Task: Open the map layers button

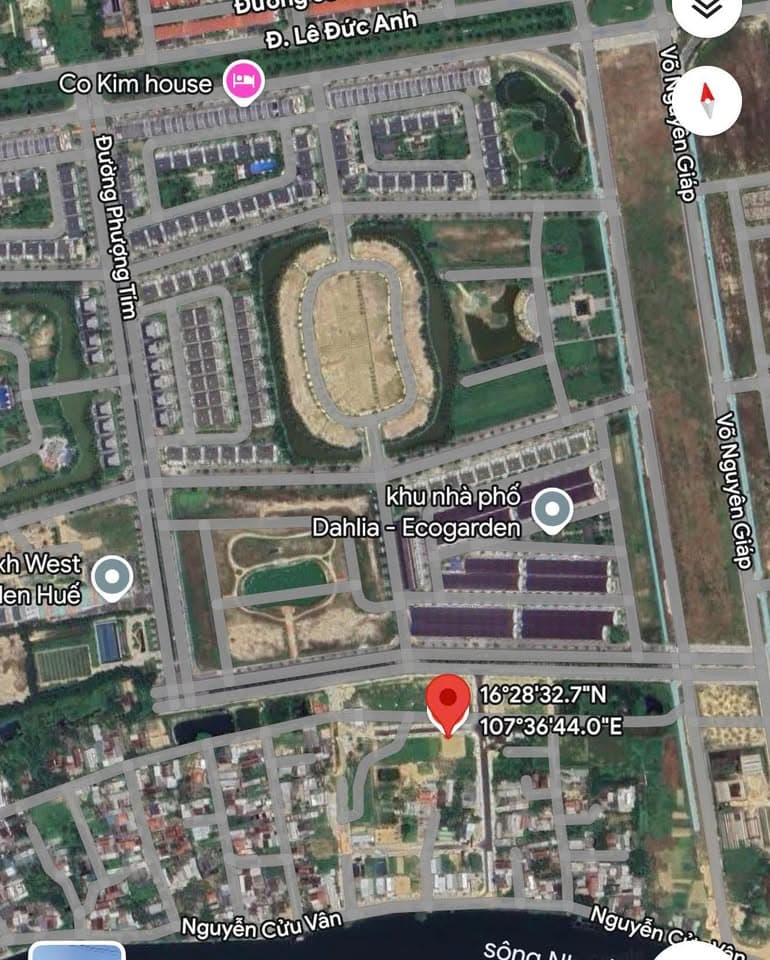Action: point(707,10)
